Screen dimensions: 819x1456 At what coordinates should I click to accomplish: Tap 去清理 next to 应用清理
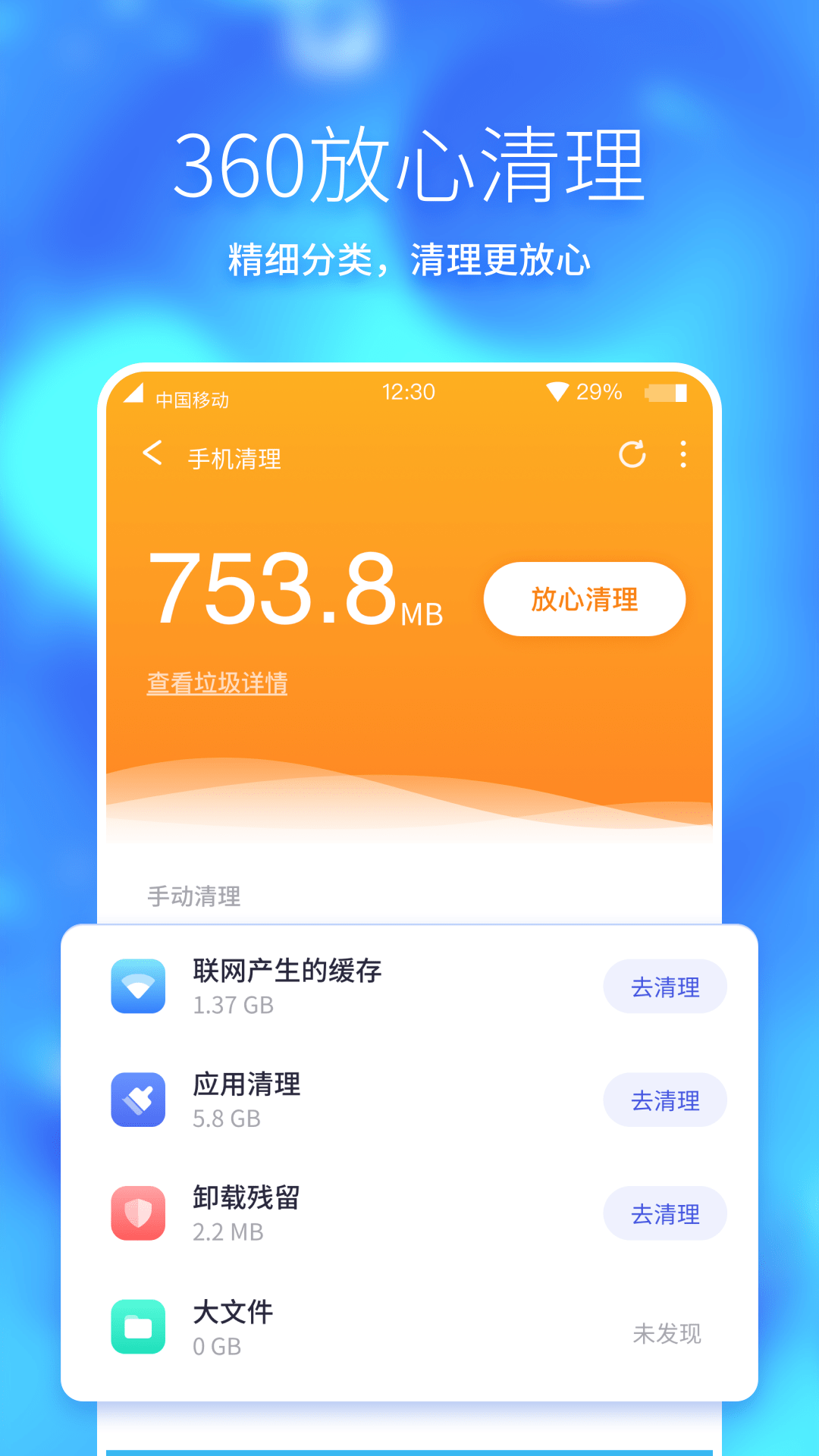664,1100
